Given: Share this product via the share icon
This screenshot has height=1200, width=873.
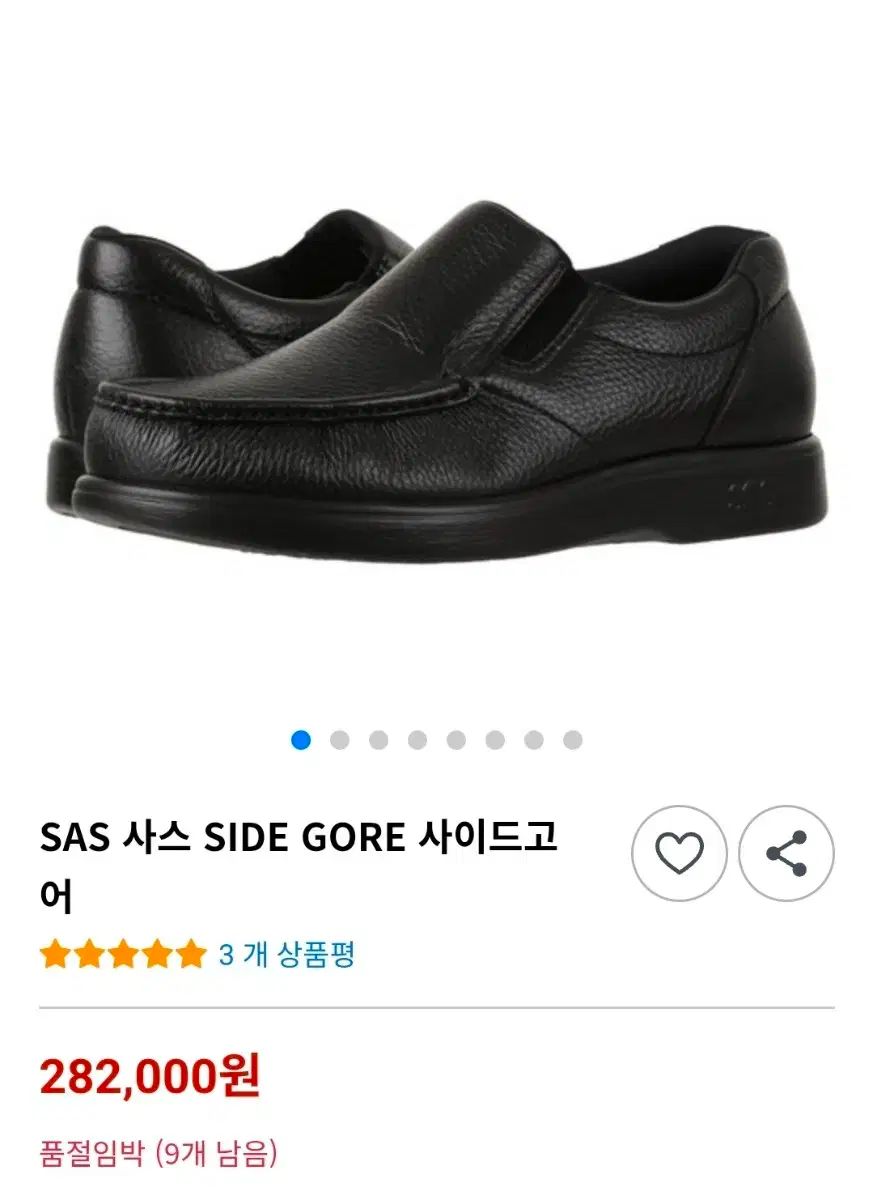Looking at the screenshot, I should [x=786, y=853].
